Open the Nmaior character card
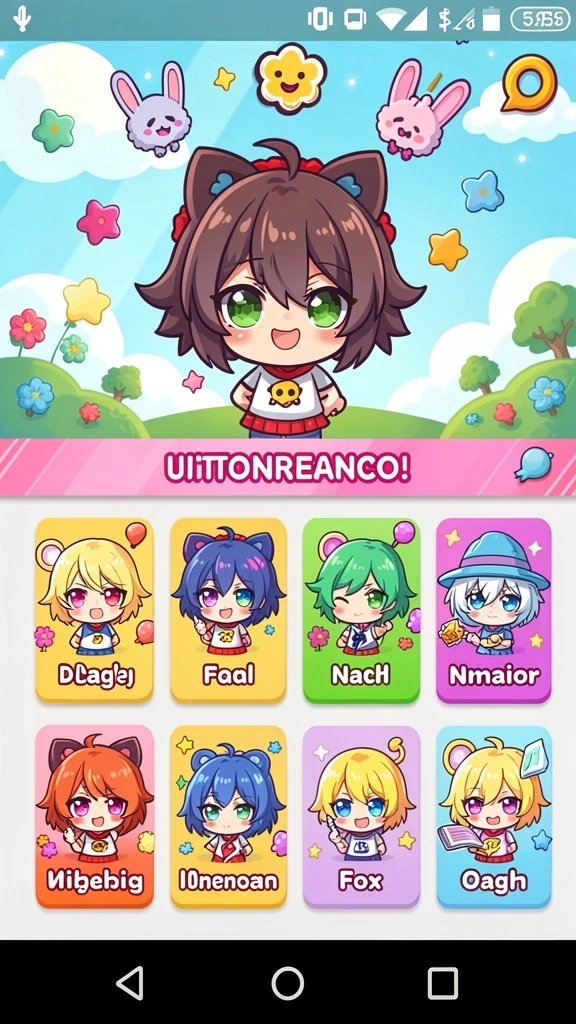Image resolution: width=576 pixels, height=1024 pixels. pos(494,610)
